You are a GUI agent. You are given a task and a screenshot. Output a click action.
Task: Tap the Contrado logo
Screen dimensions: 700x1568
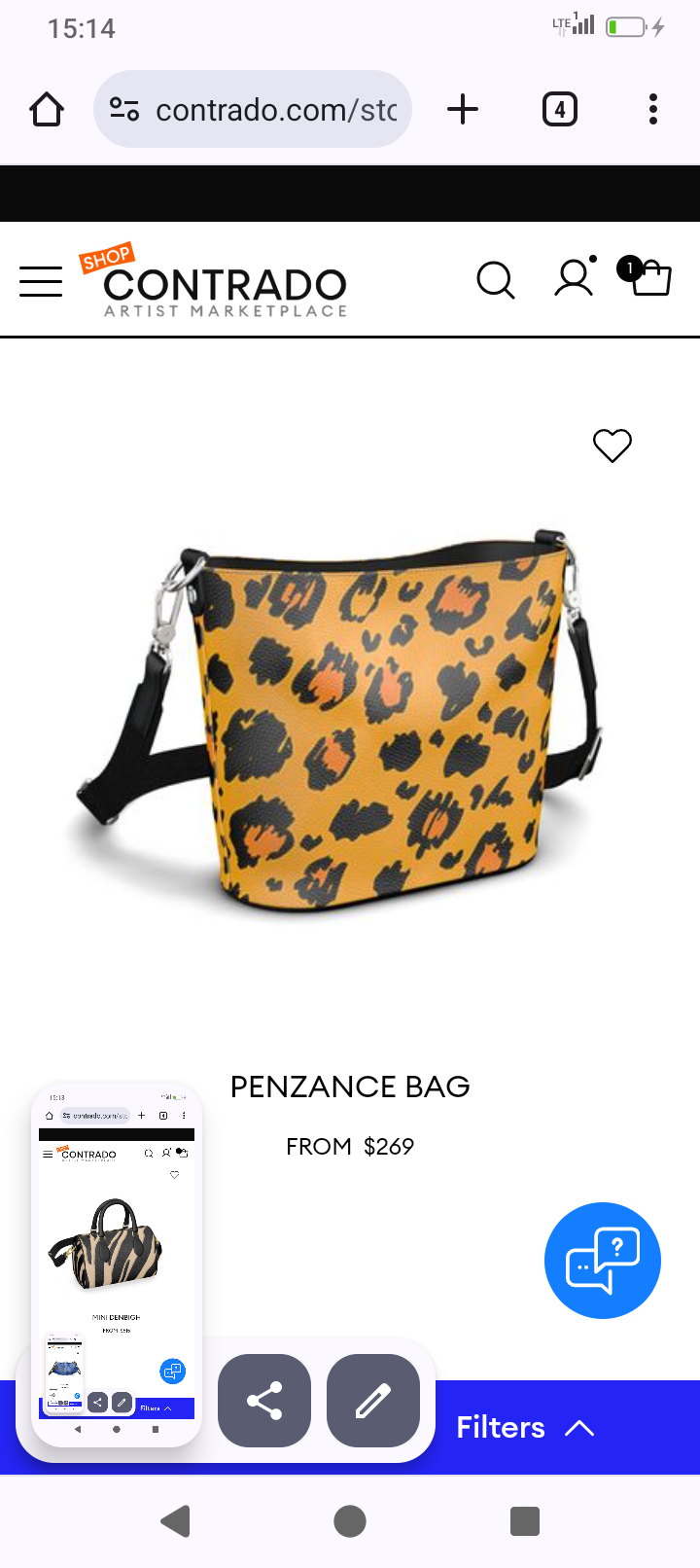click(224, 285)
